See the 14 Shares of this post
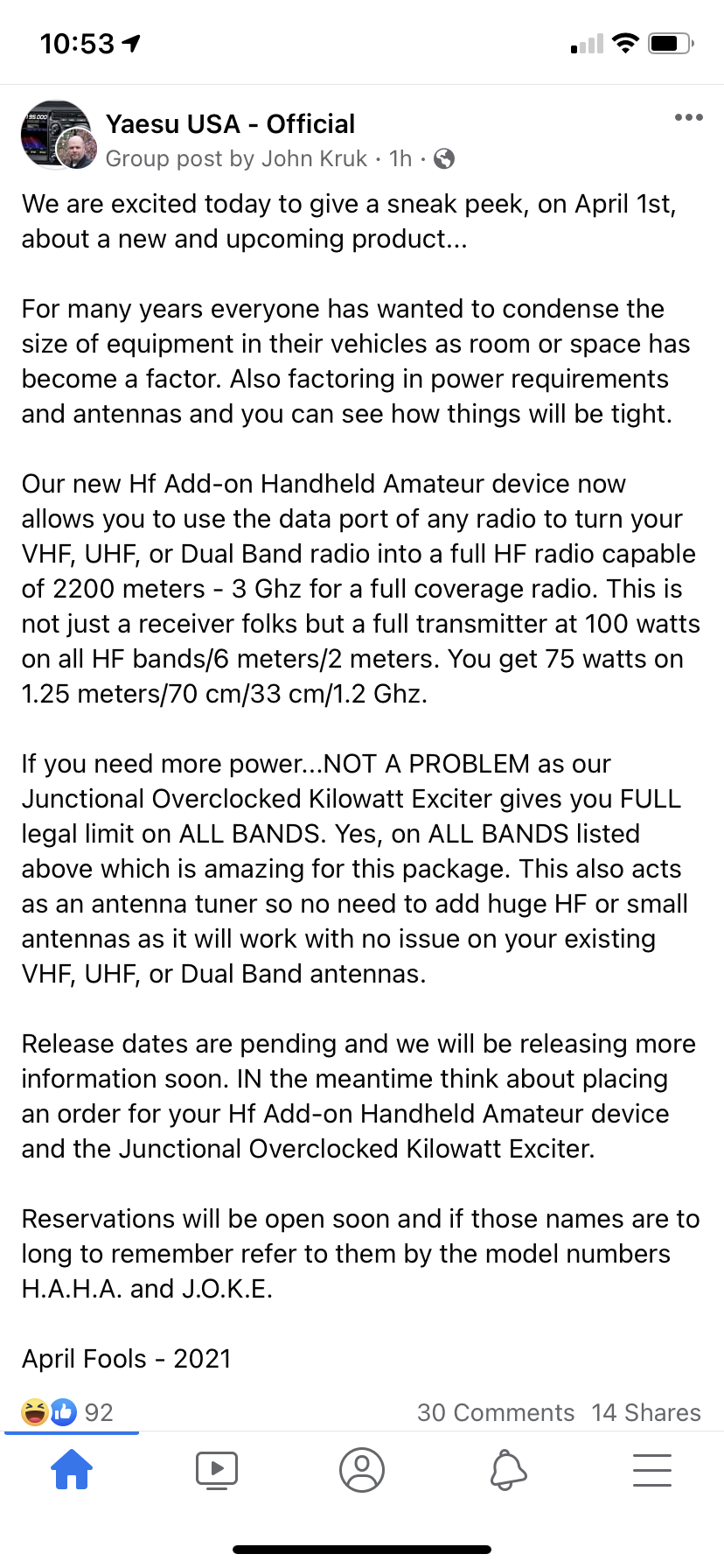 (646, 1412)
